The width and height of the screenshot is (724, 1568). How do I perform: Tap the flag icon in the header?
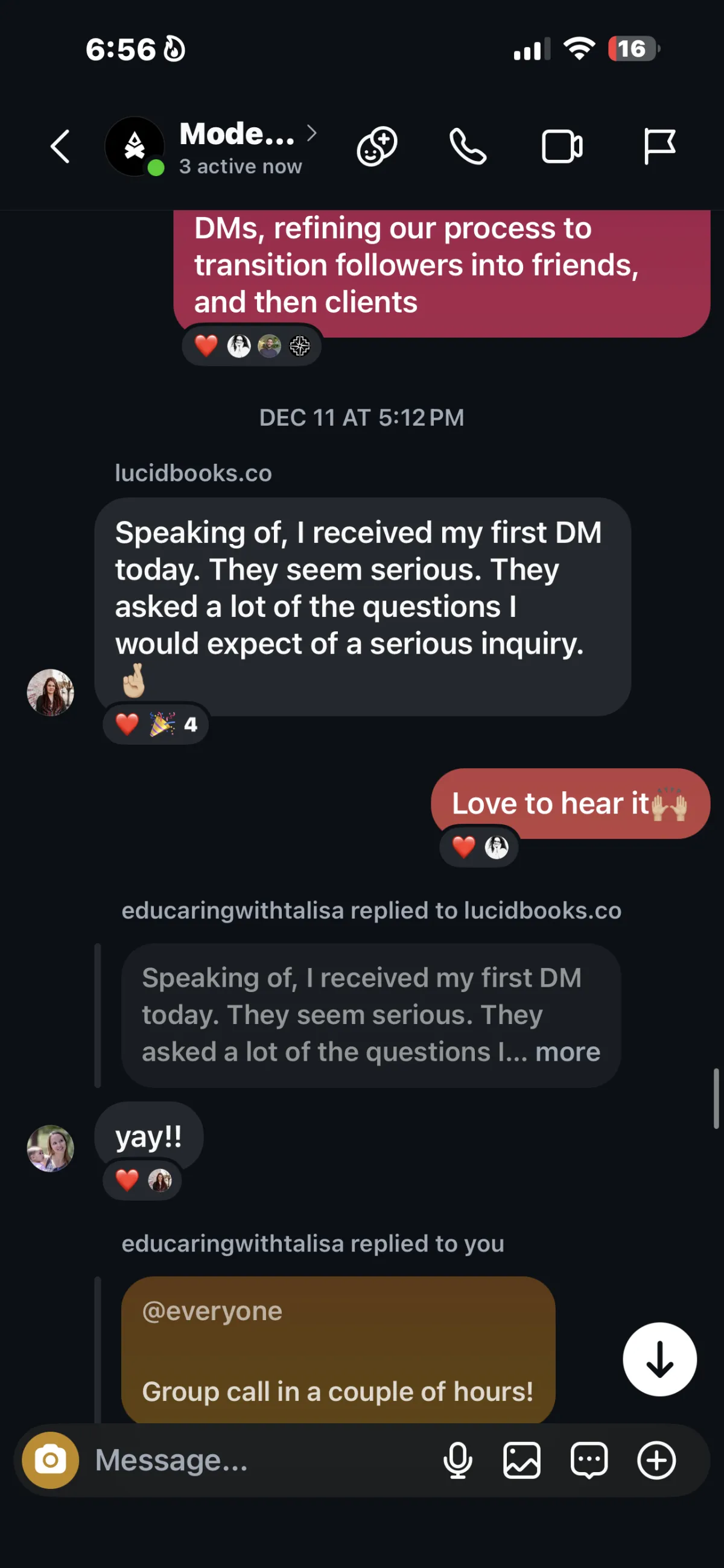(659, 147)
